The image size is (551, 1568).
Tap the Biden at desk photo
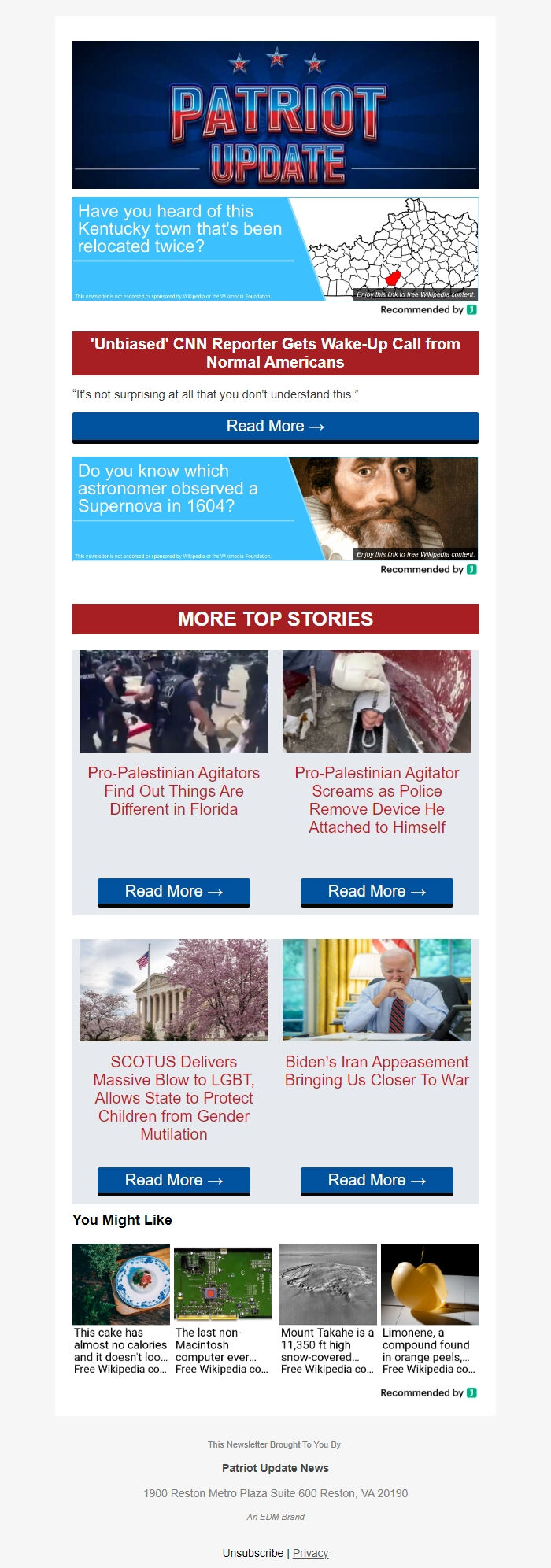376,990
